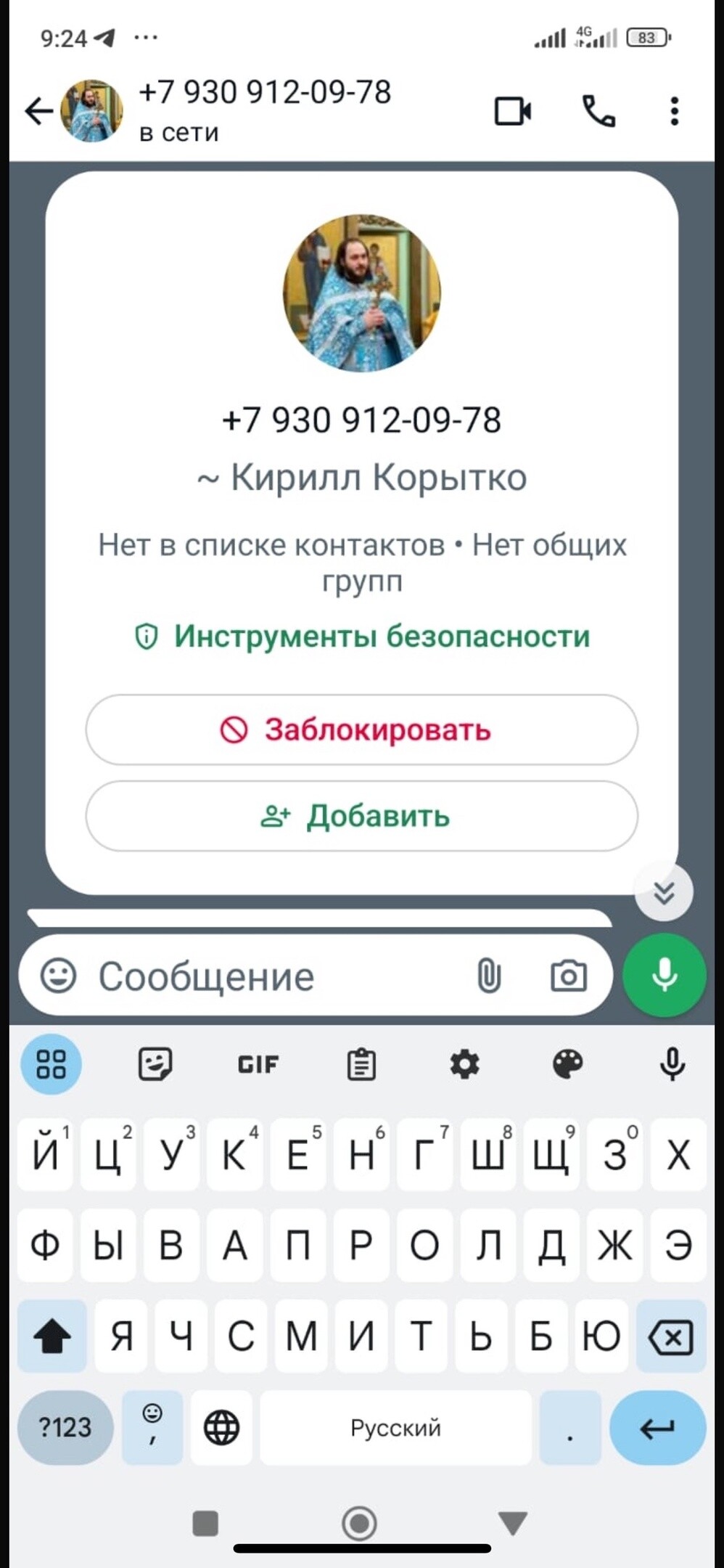The image size is (724, 1568).
Task: Tap Добавить to add contact
Action: pyautogui.click(x=362, y=816)
